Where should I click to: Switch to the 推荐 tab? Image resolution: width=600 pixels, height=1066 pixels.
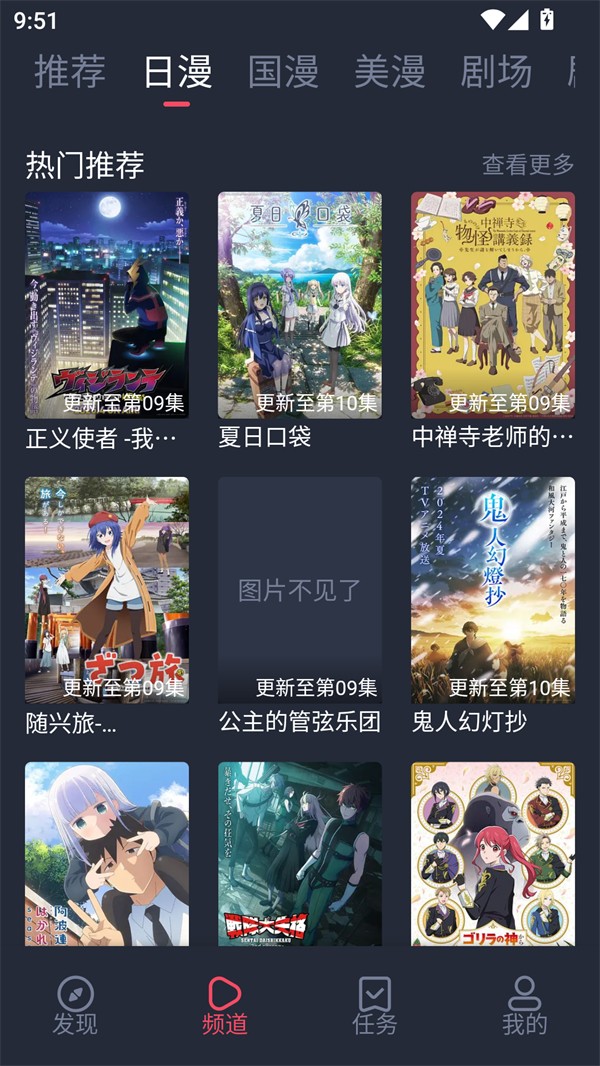click(x=70, y=72)
